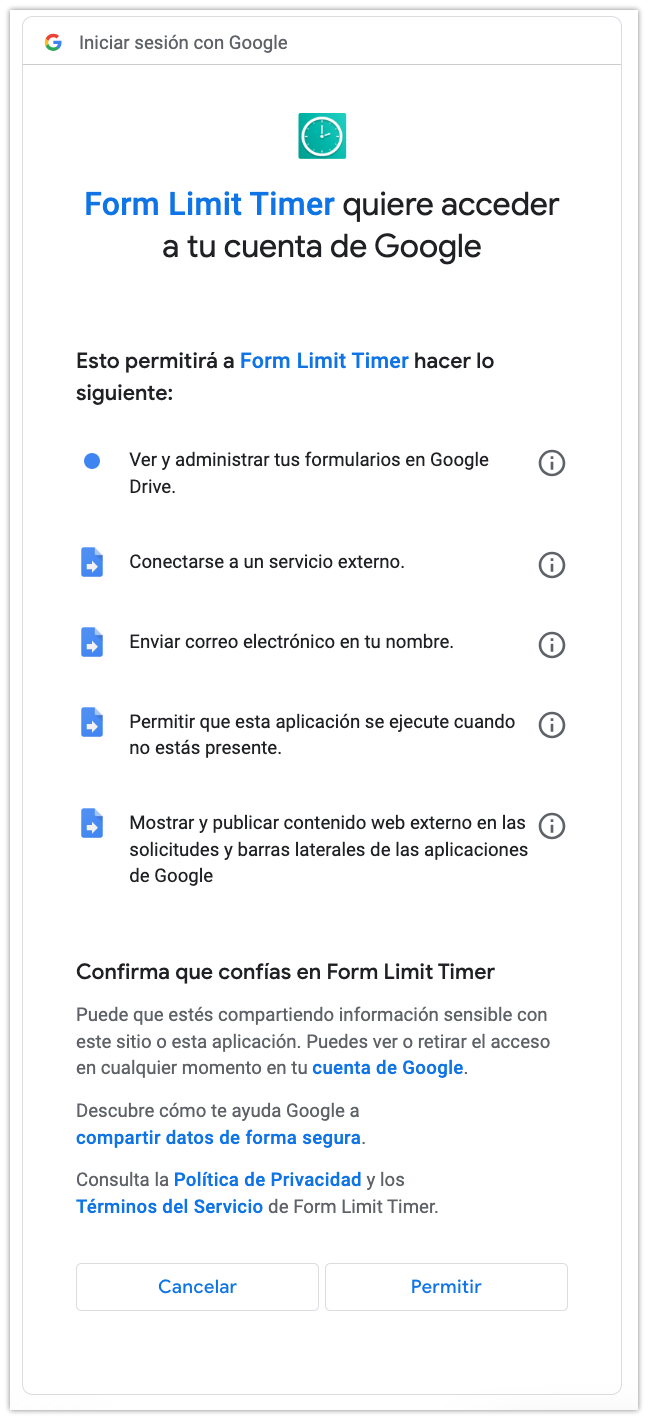Show info for managing forms in Google Drive
This screenshot has width=648, height=1420.
pos(552,463)
